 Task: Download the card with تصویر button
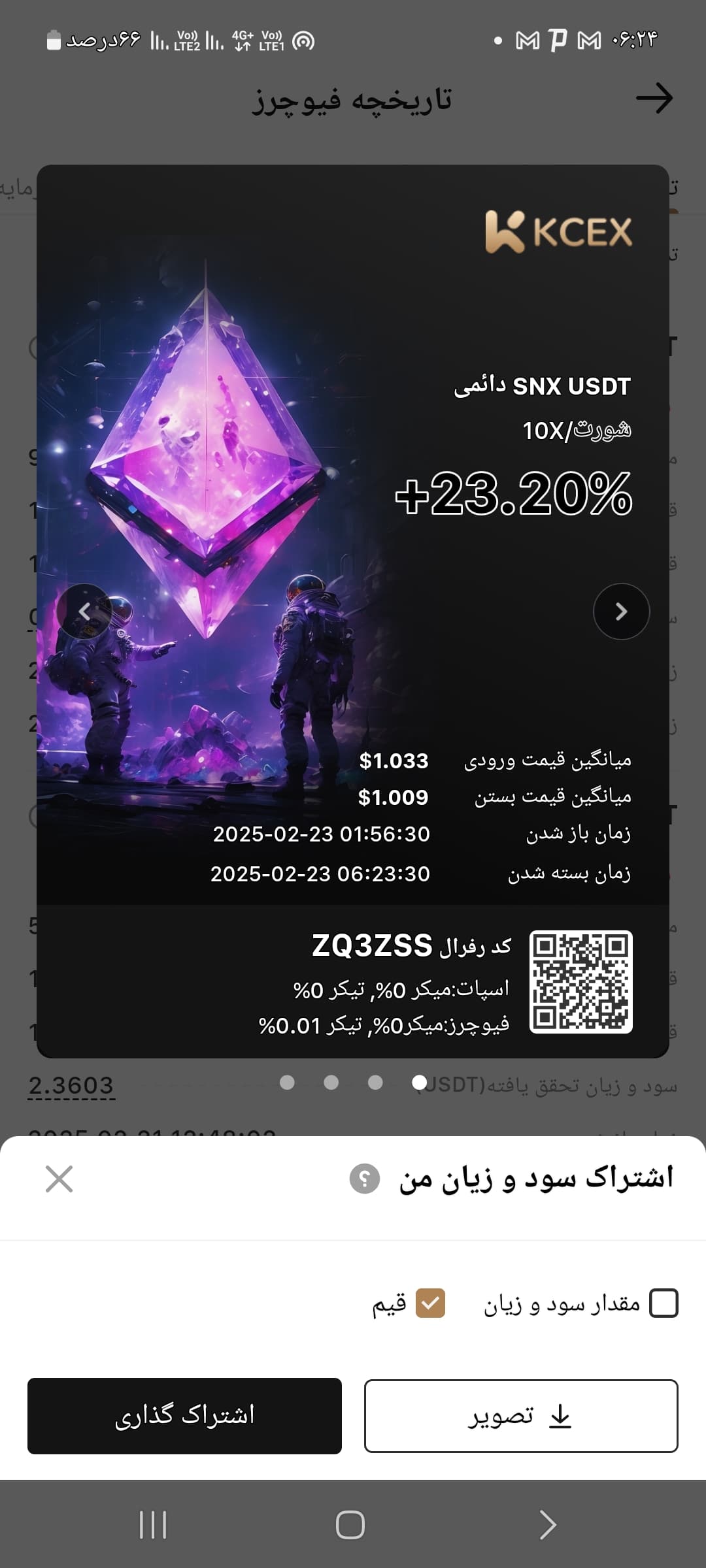521,1416
